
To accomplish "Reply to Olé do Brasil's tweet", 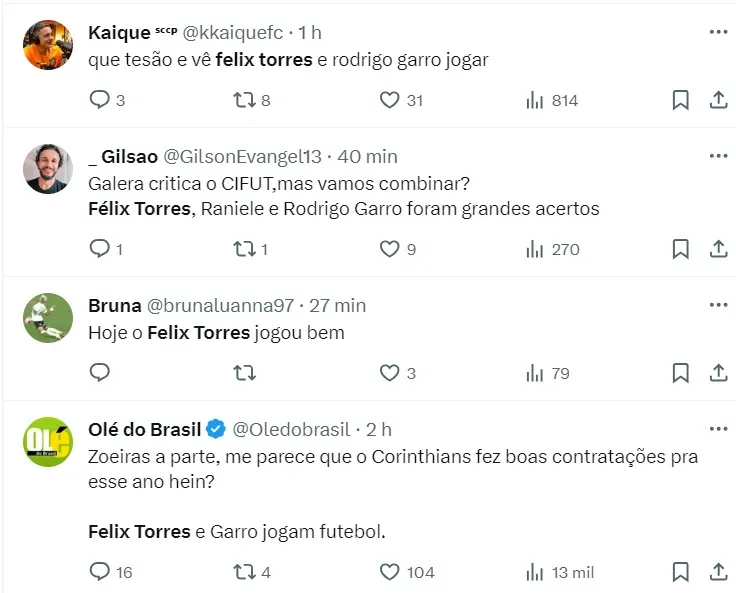I will click(100, 572).
